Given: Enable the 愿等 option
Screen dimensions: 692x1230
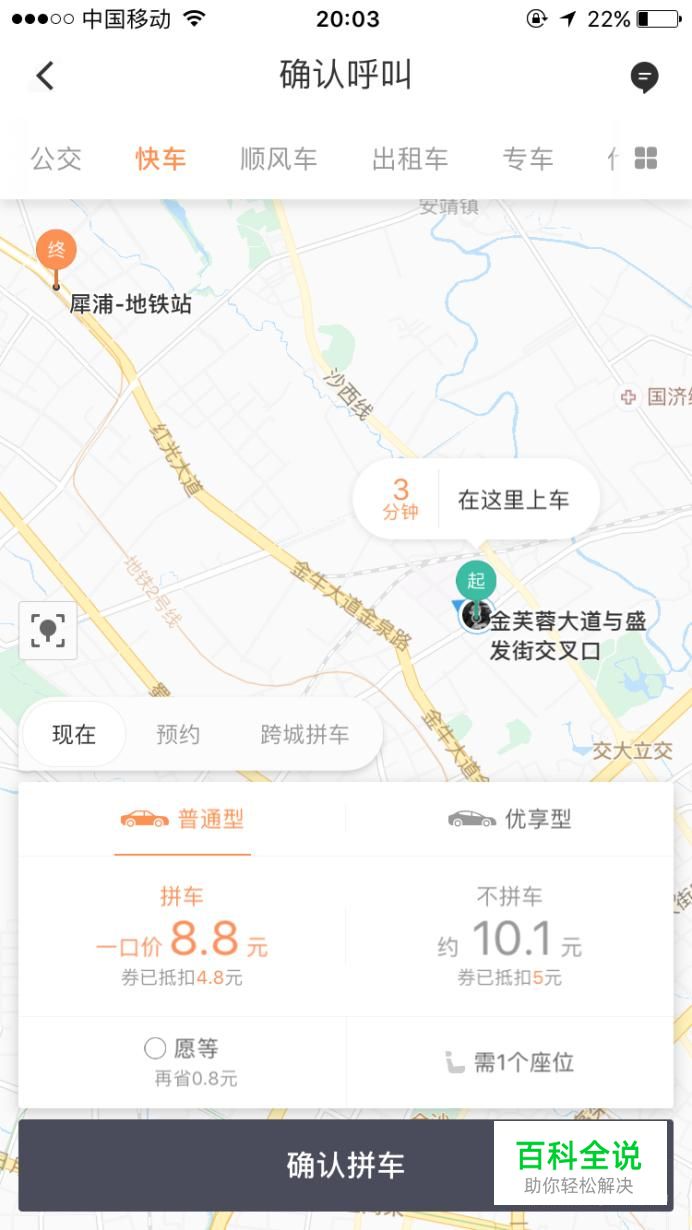Looking at the screenshot, I should point(182,1061).
